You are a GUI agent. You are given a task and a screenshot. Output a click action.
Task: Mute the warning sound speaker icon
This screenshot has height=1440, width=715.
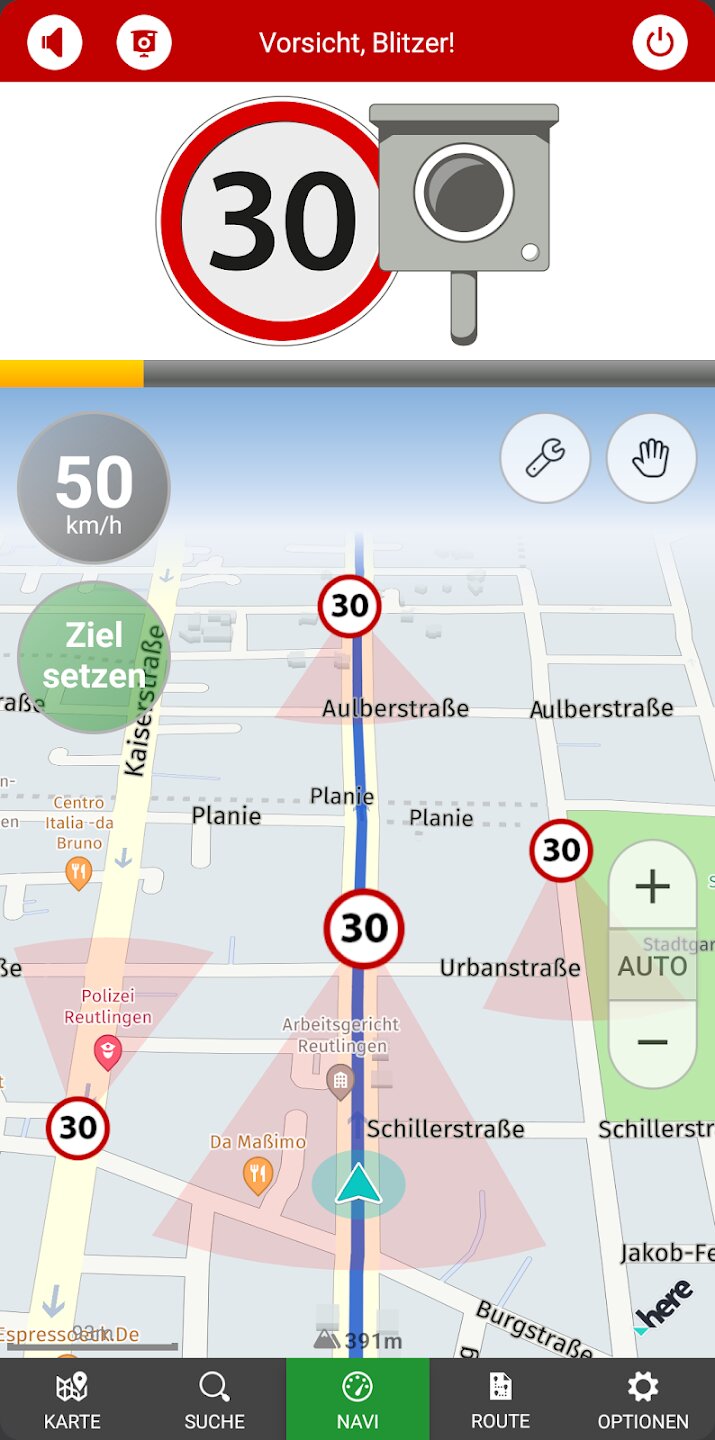point(54,43)
